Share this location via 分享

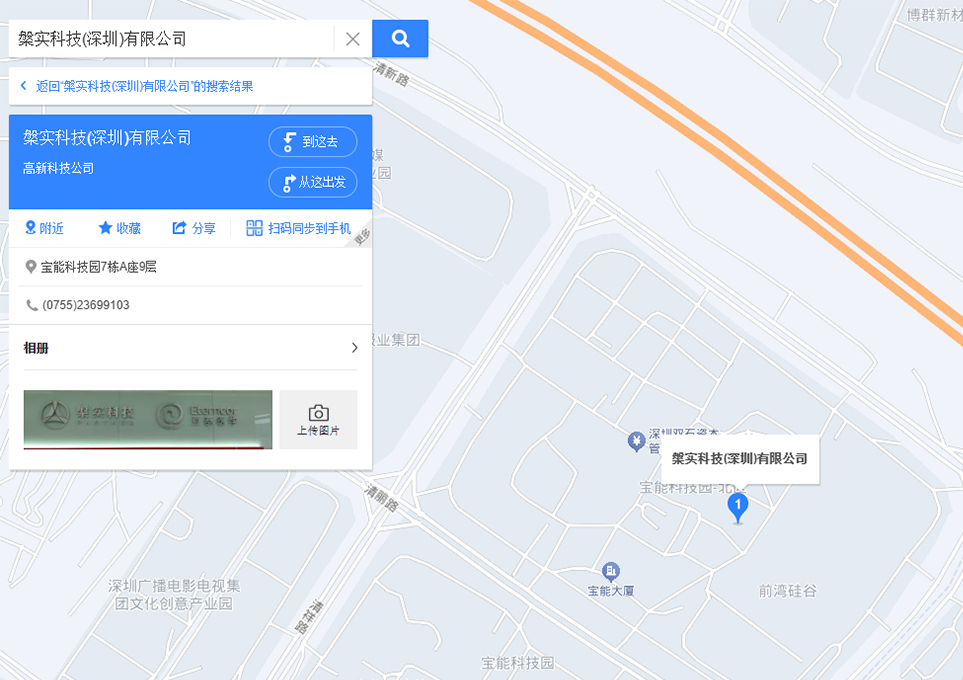[x=194, y=228]
